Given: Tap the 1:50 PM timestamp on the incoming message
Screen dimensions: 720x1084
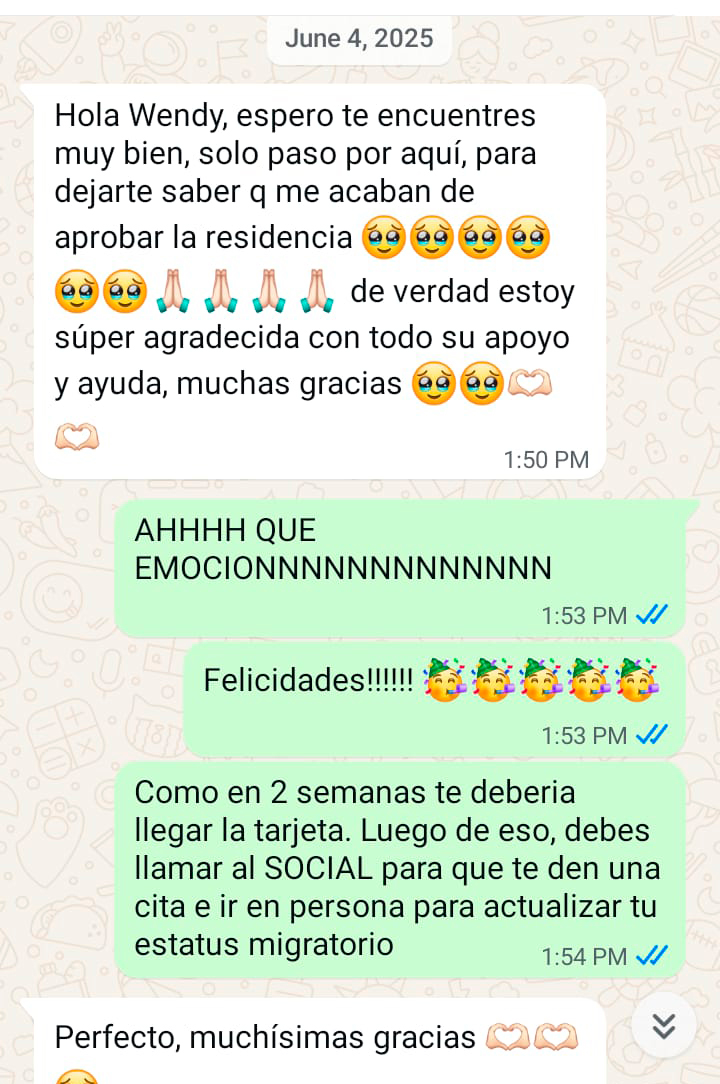Looking at the screenshot, I should 546,460.
